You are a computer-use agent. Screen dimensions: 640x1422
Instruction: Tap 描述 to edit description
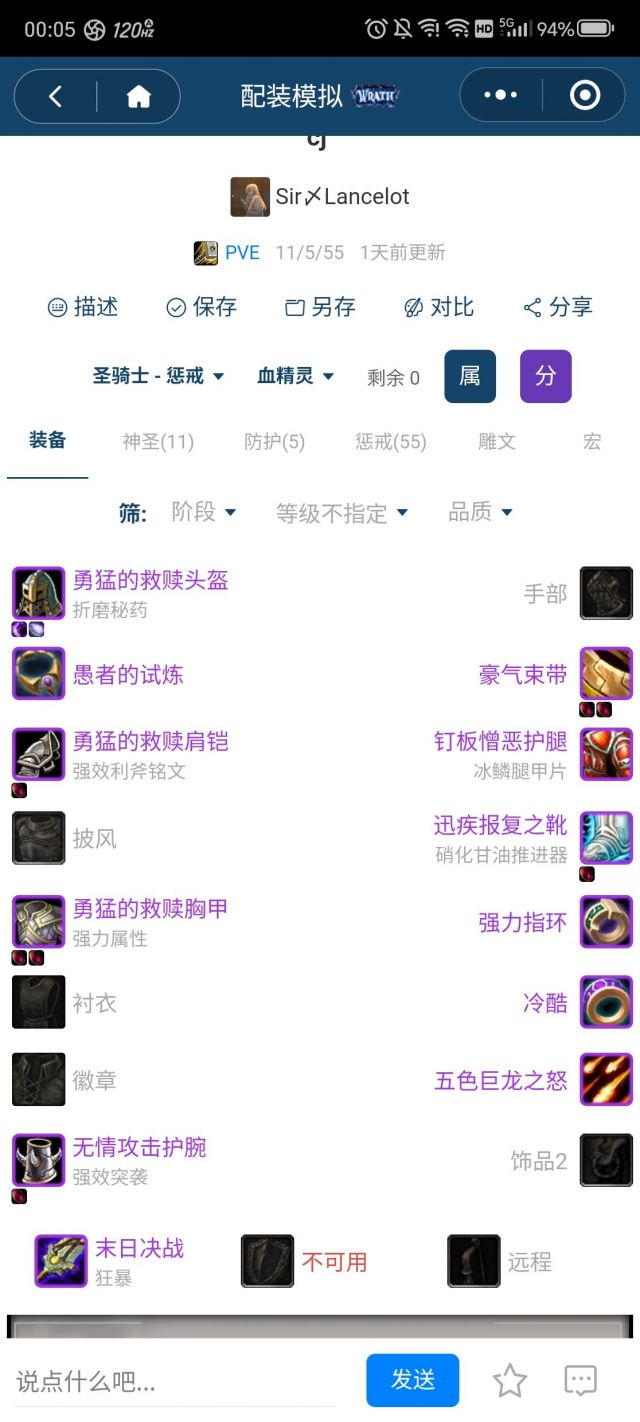(83, 307)
